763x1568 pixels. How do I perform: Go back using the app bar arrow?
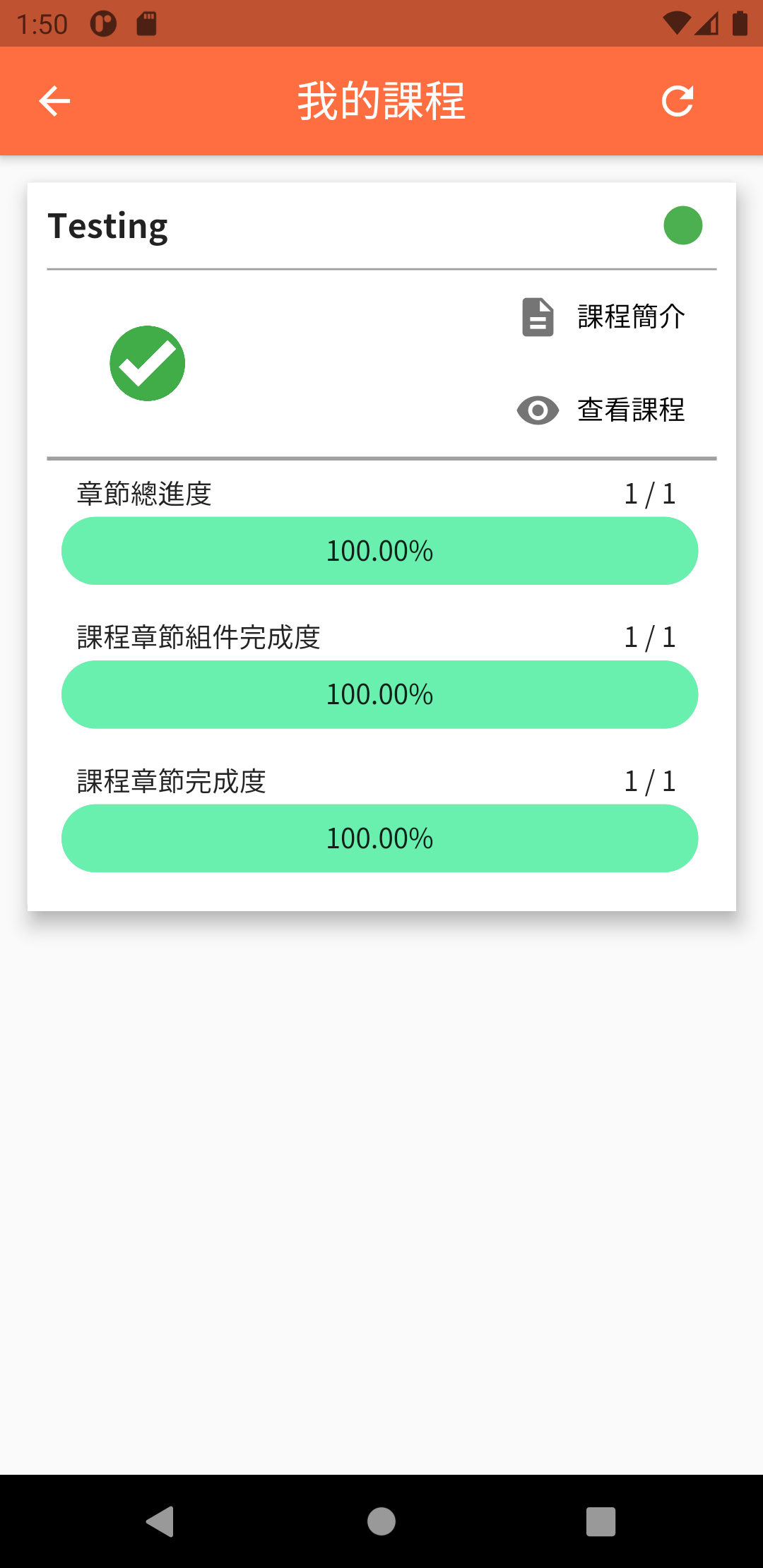point(54,101)
